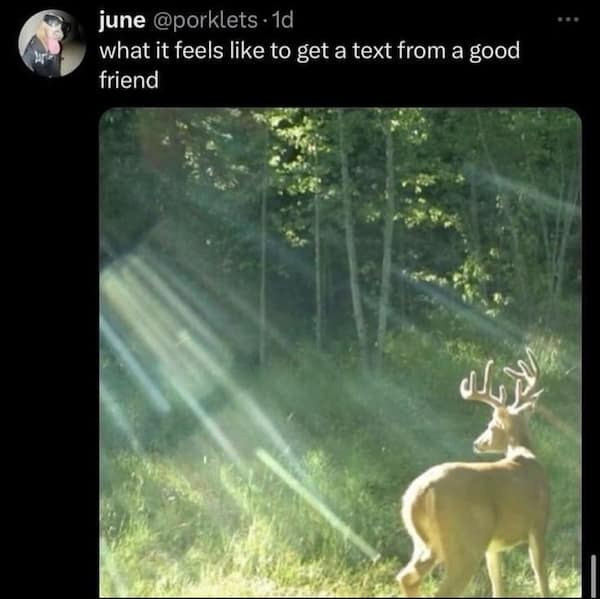View the deer photo in full
This screenshot has width=600, height=599.
[x=340, y=352]
